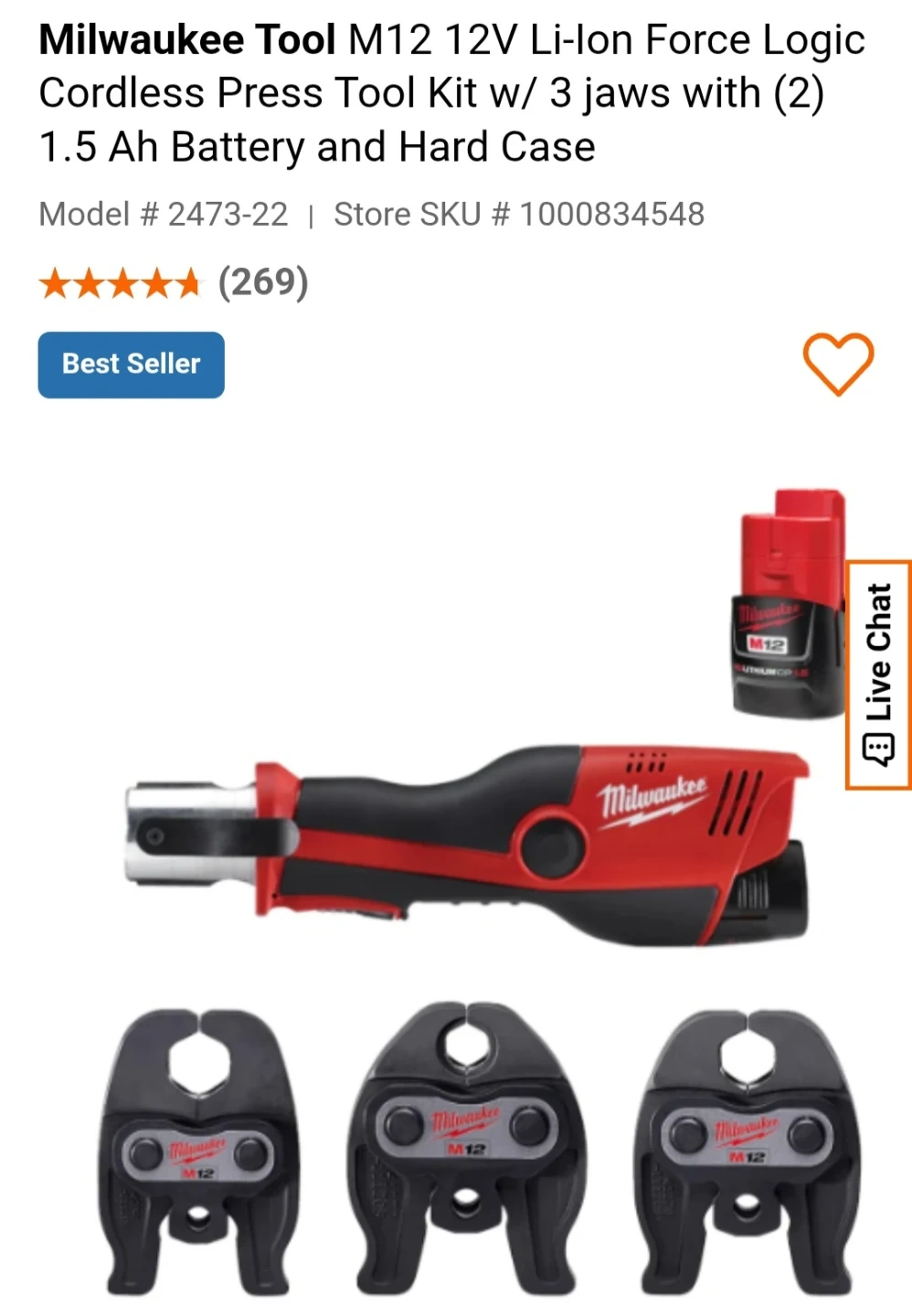The width and height of the screenshot is (912, 1316).
Task: Open the Live Chat tab
Action: pyautogui.click(x=878, y=674)
